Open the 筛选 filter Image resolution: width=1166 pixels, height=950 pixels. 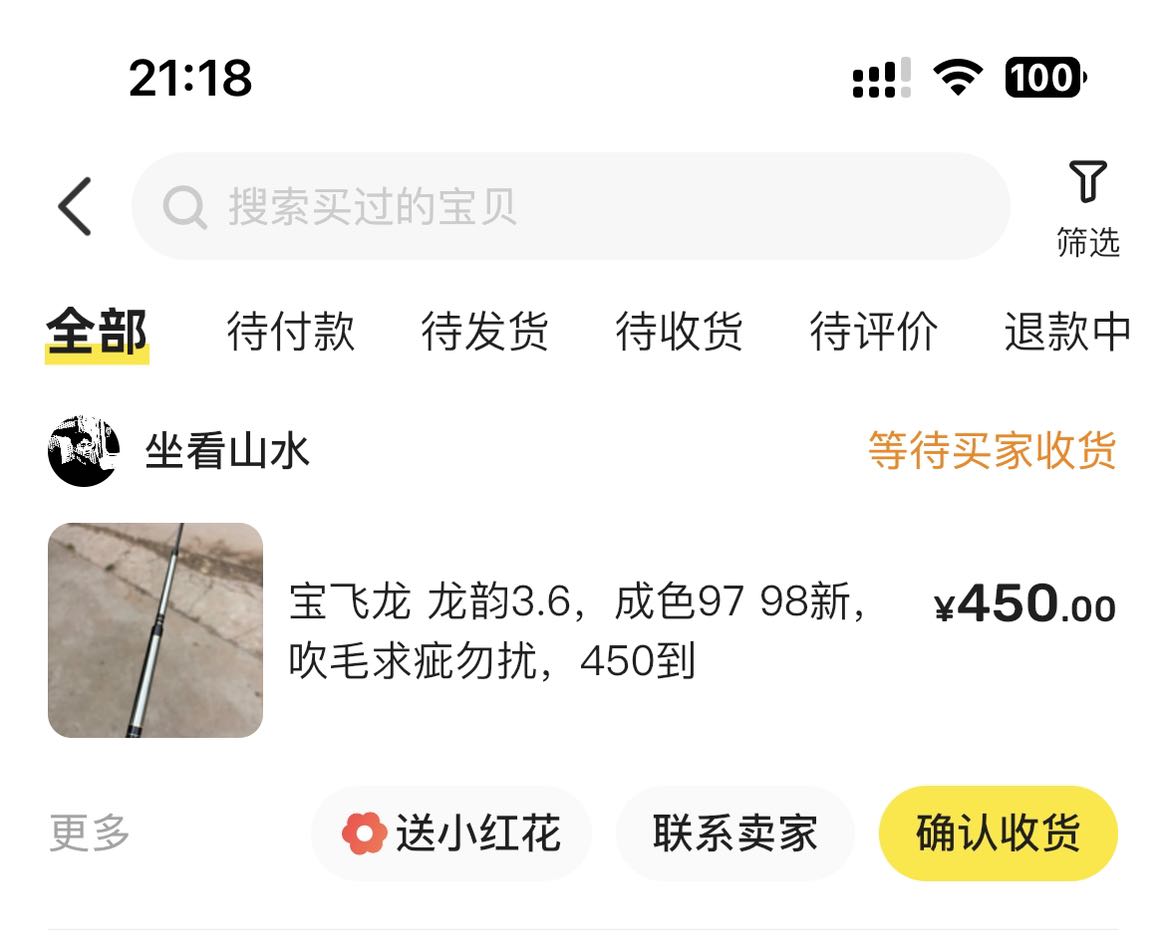pos(1088,208)
